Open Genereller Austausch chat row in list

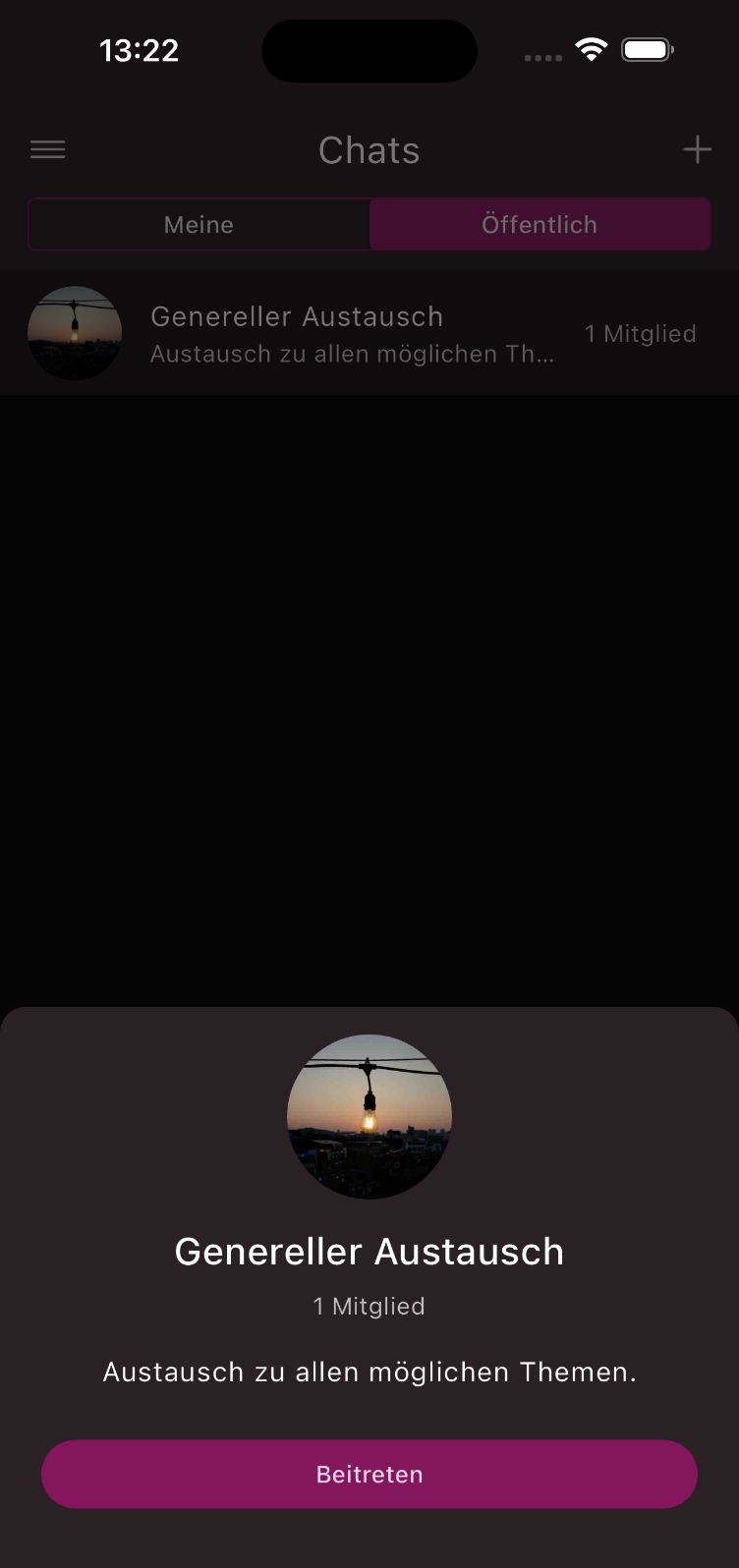click(354, 334)
